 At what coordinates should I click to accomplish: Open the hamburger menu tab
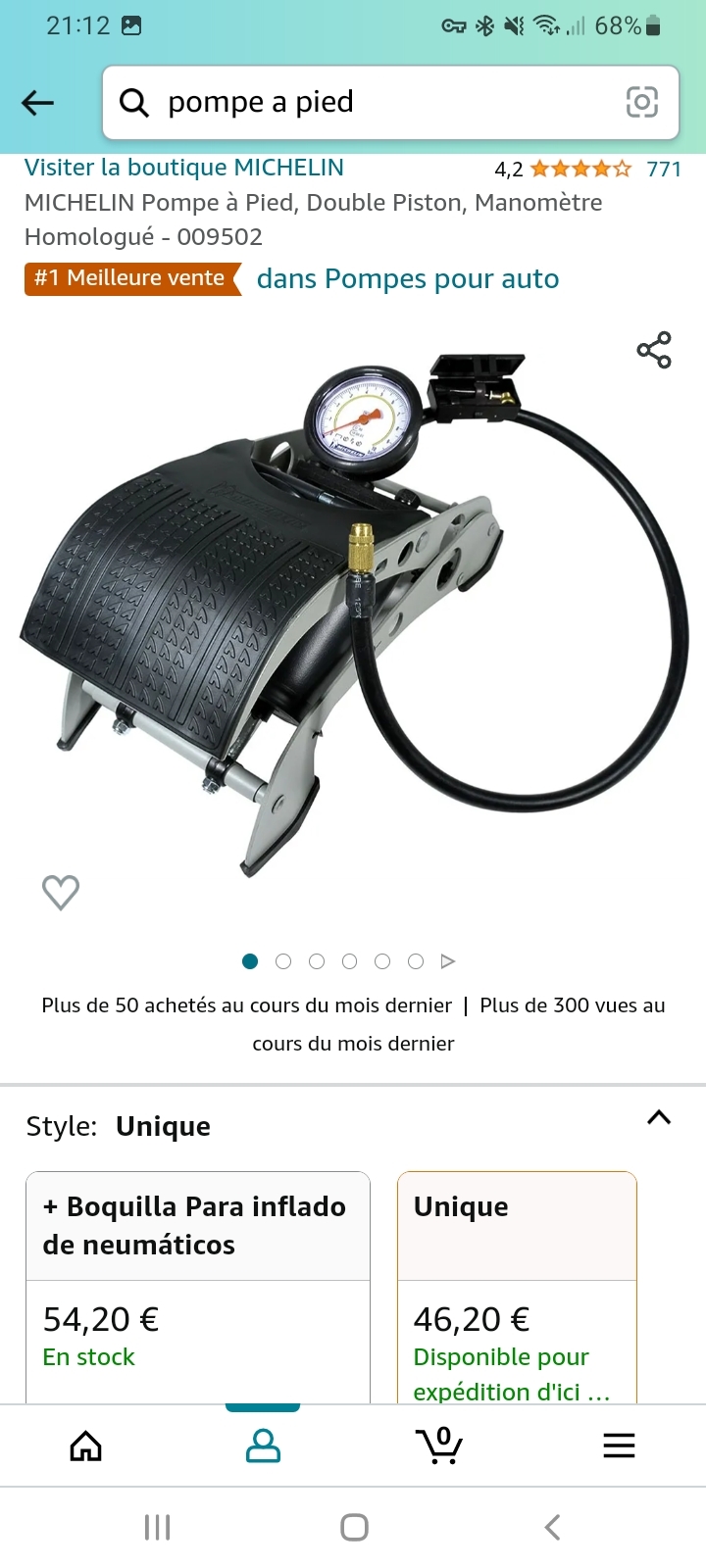click(619, 1445)
